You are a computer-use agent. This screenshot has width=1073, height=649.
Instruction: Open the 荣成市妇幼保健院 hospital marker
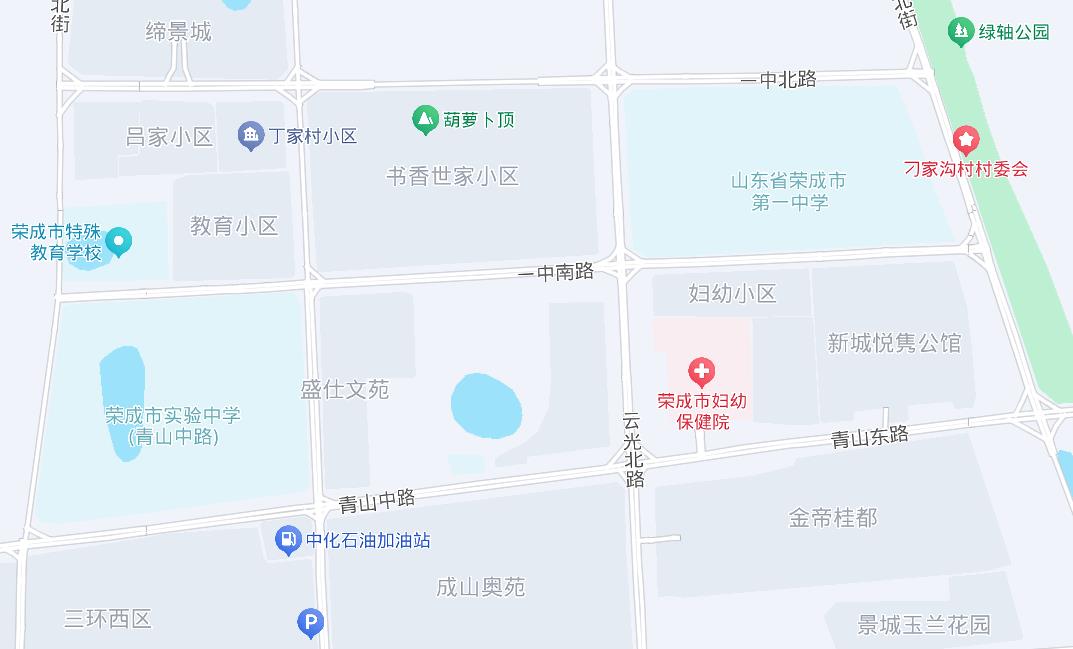pyautogui.click(x=702, y=373)
